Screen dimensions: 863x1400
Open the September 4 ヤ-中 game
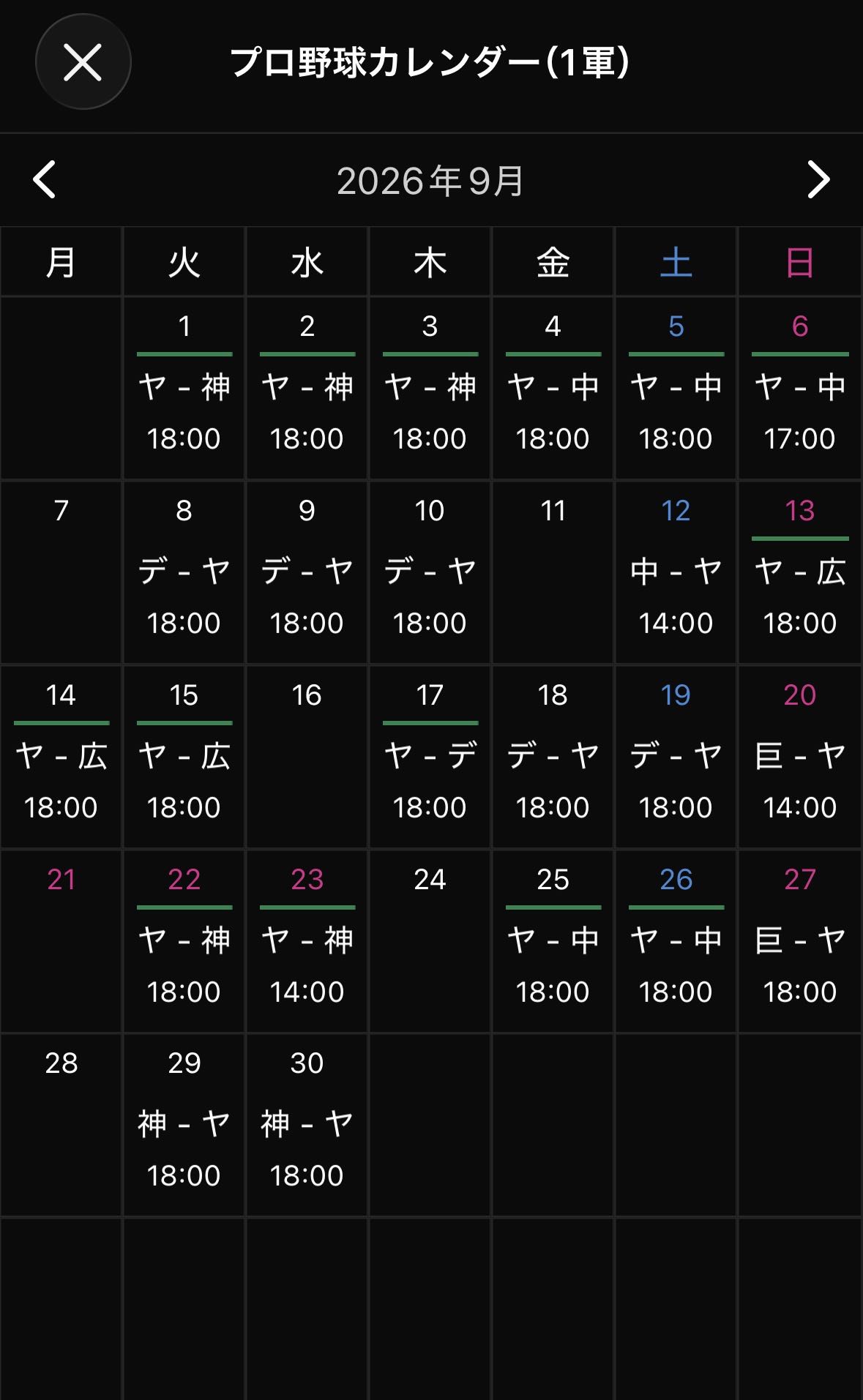click(x=553, y=388)
